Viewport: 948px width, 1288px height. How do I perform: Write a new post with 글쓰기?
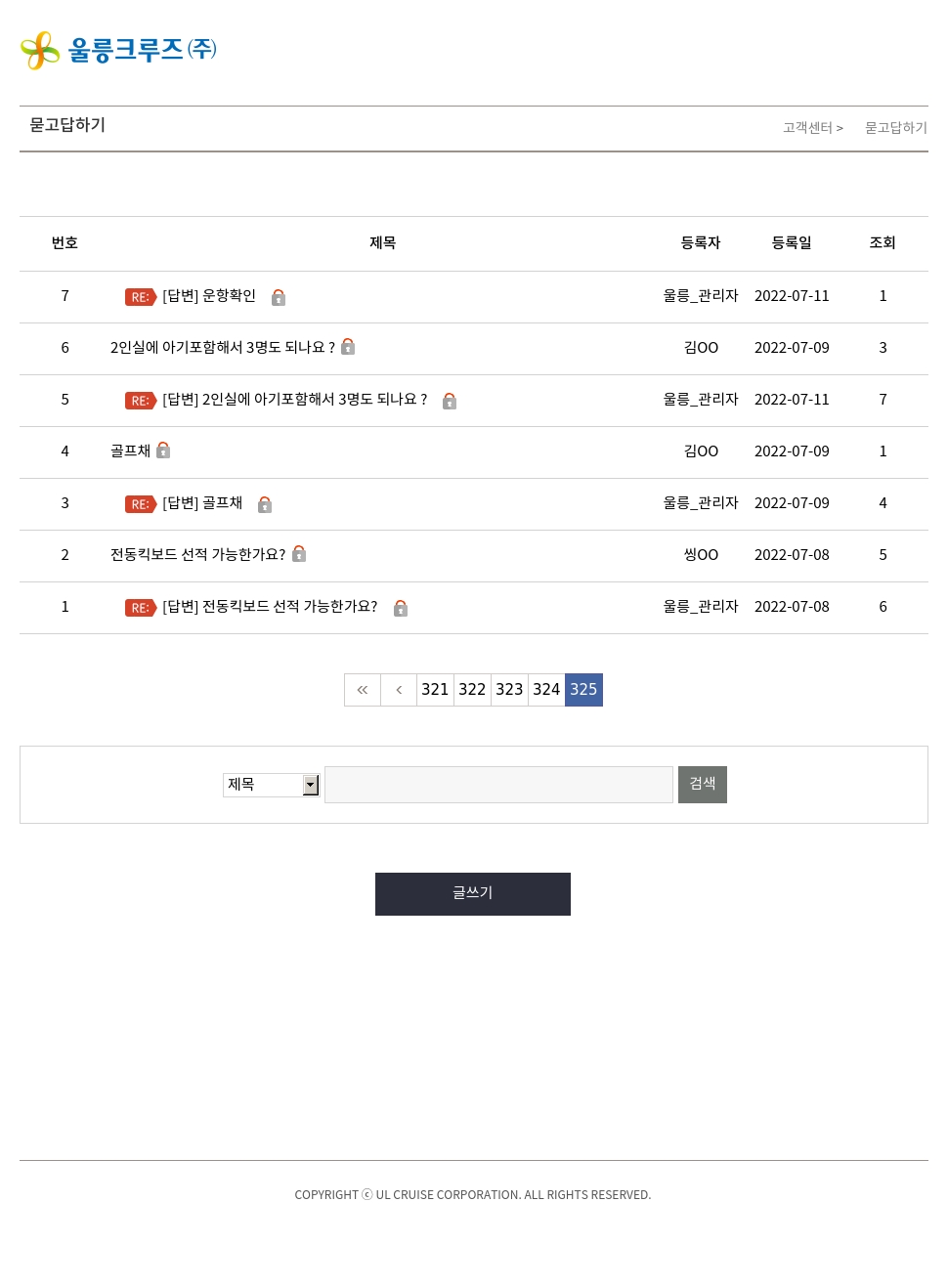click(472, 894)
